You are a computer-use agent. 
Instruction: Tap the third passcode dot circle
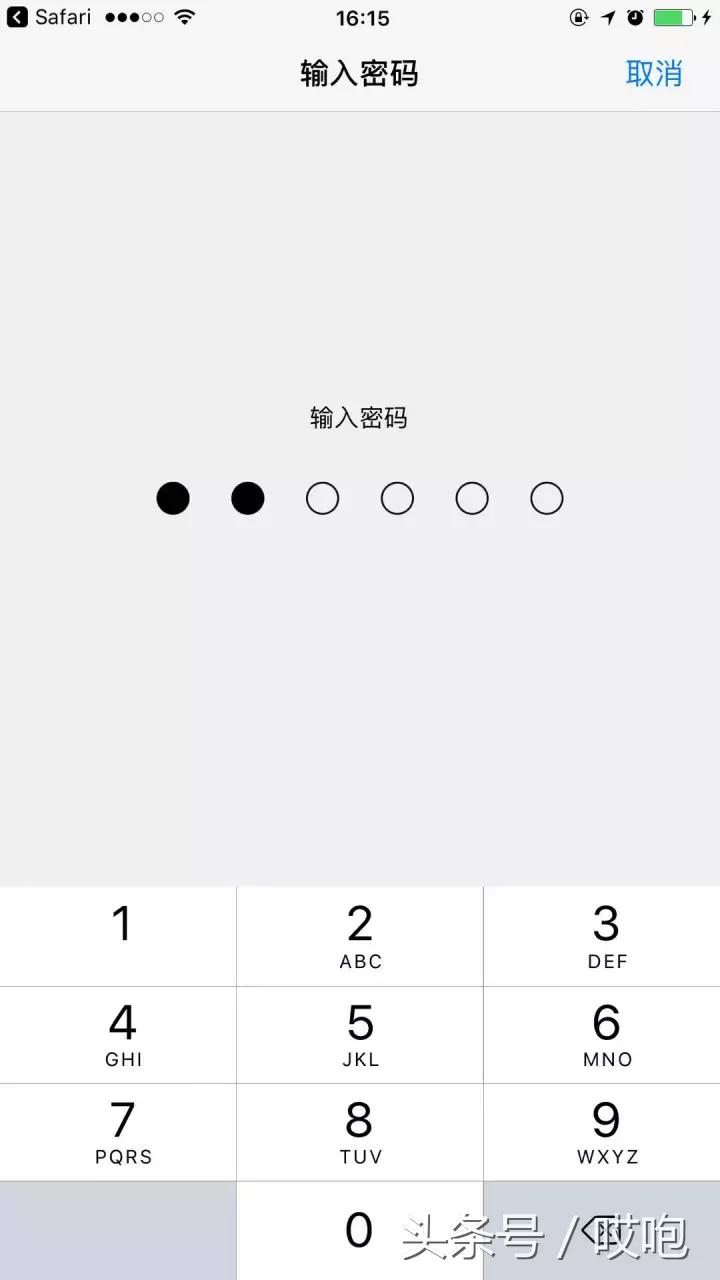(322, 497)
